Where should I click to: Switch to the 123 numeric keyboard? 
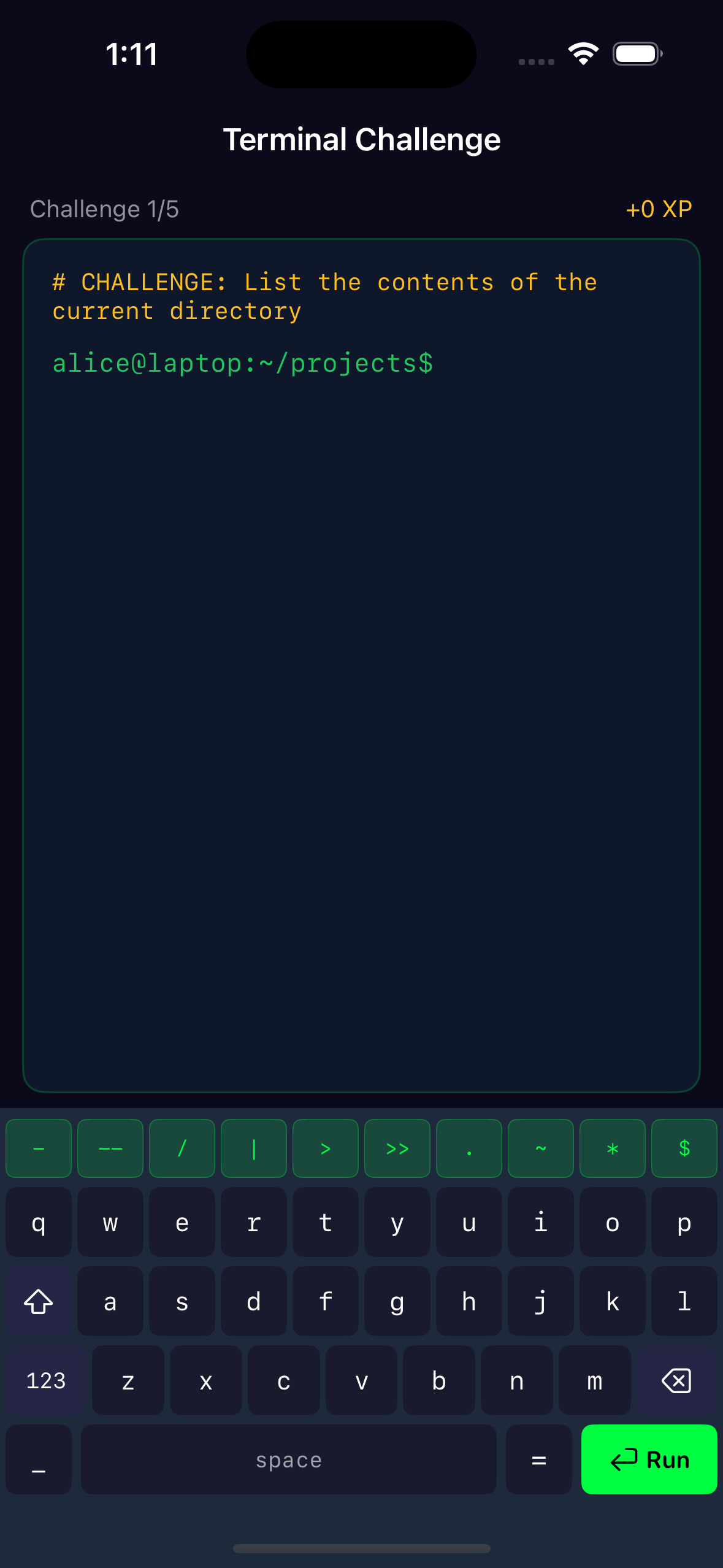coord(45,1381)
